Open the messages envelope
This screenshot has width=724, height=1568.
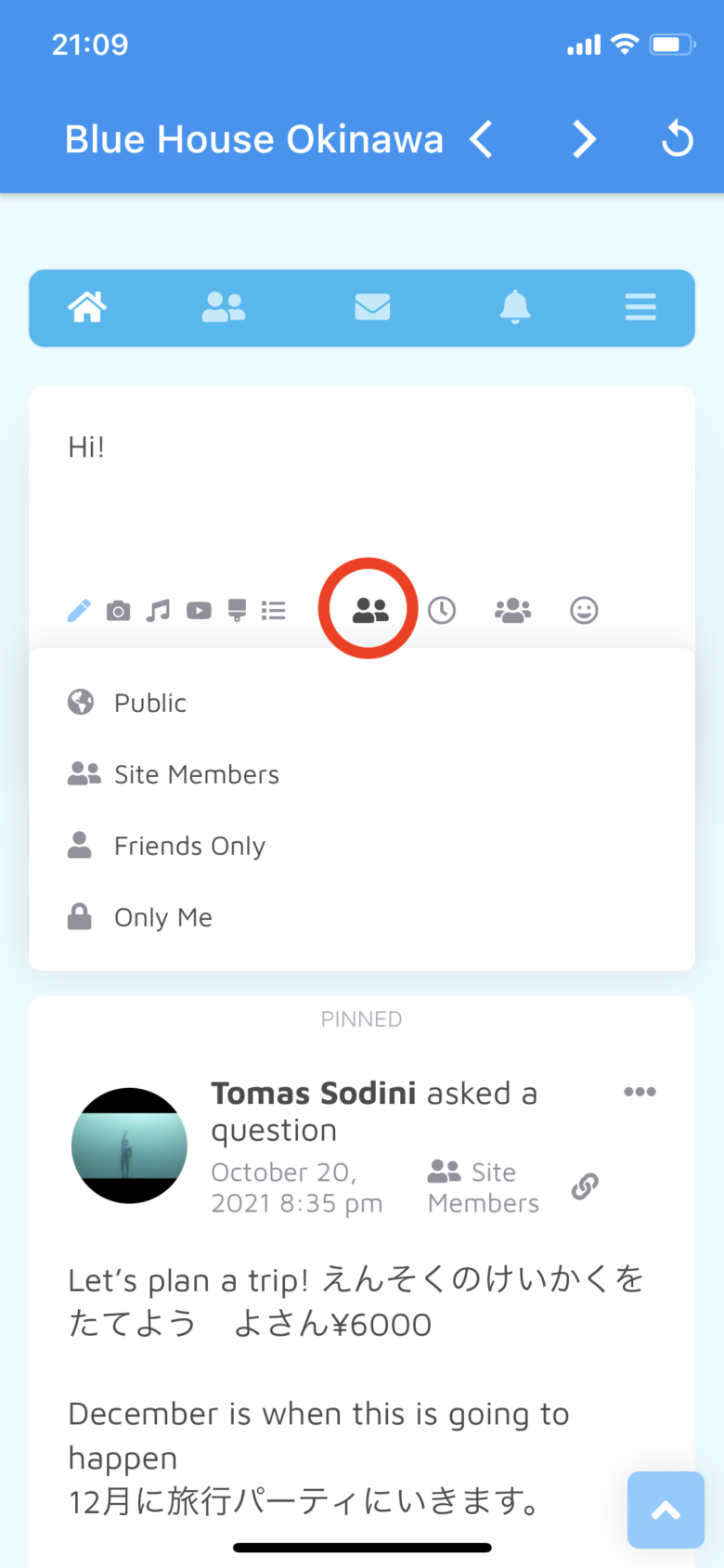coord(372,307)
